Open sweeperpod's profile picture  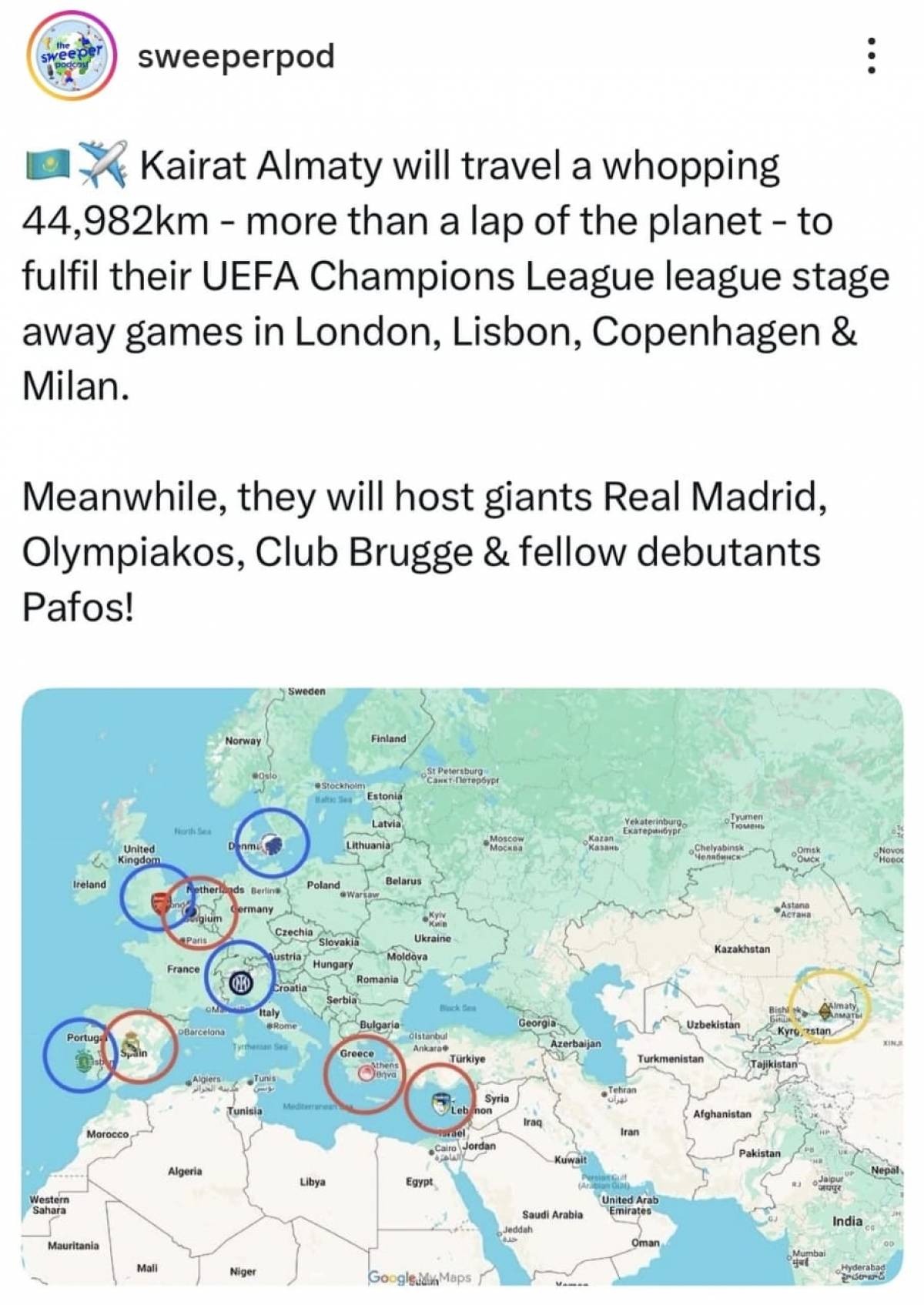point(72,55)
